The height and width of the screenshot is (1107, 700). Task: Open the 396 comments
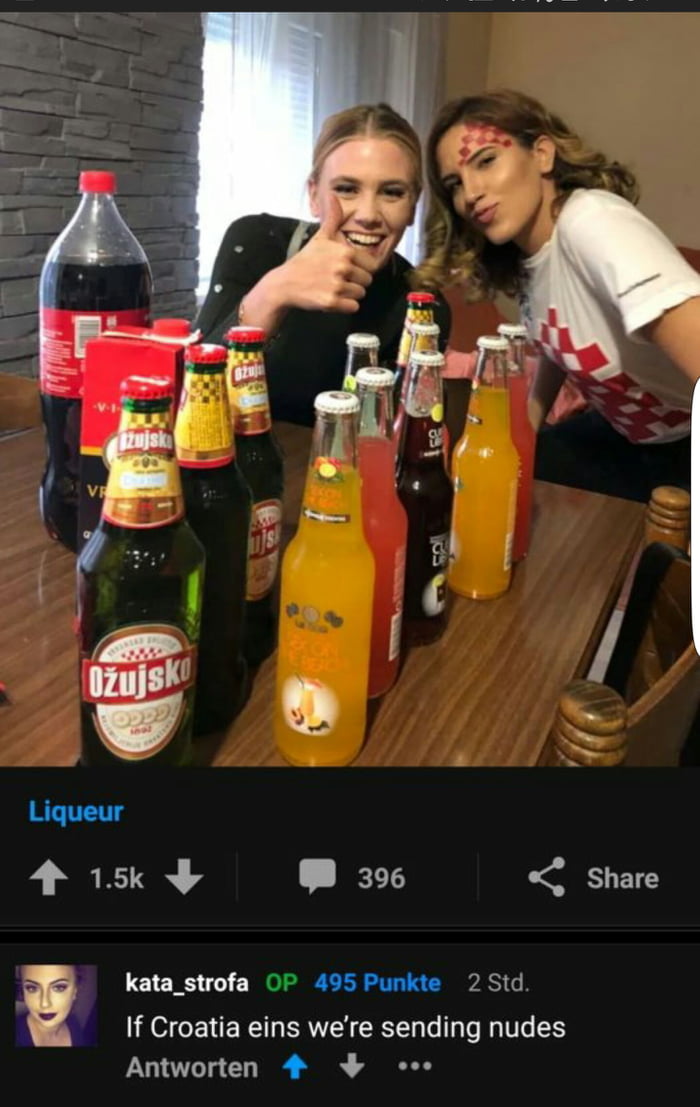pos(353,878)
